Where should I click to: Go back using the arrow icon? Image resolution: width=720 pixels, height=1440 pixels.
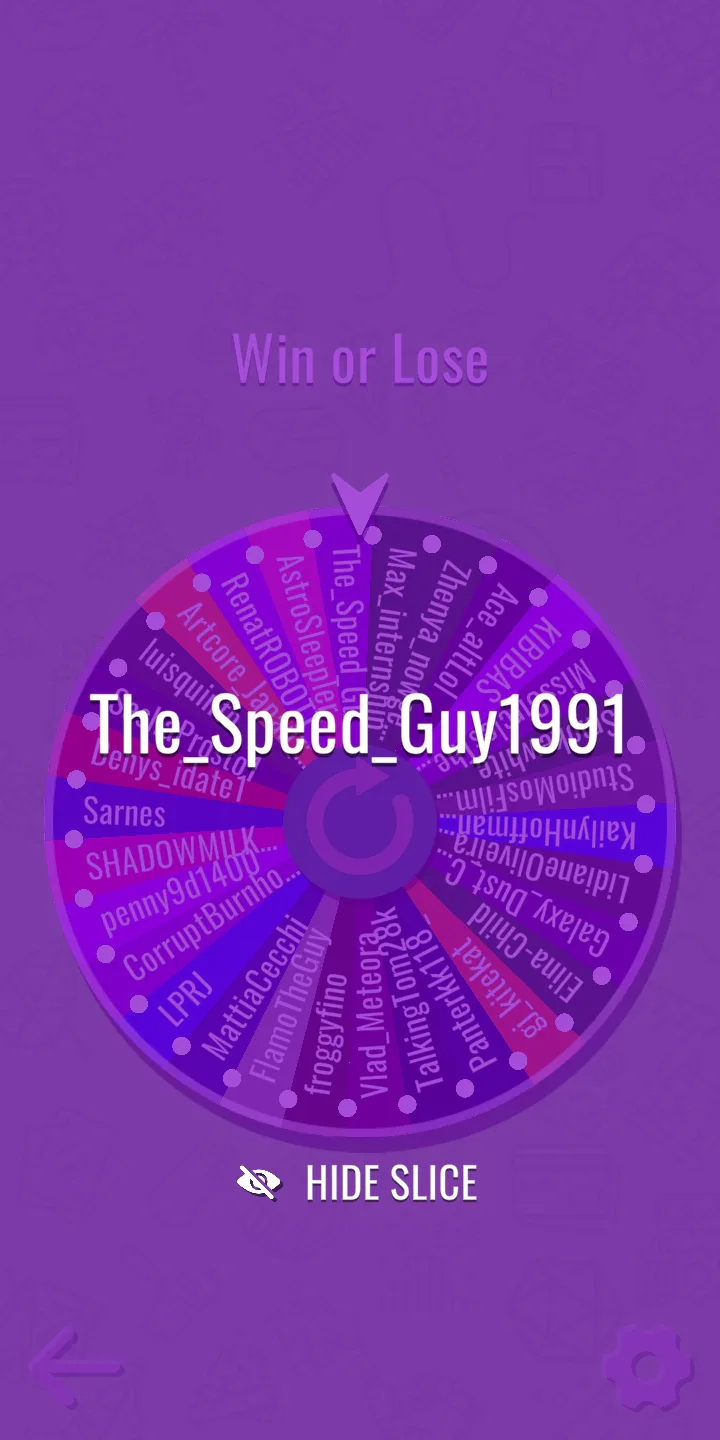click(75, 1367)
